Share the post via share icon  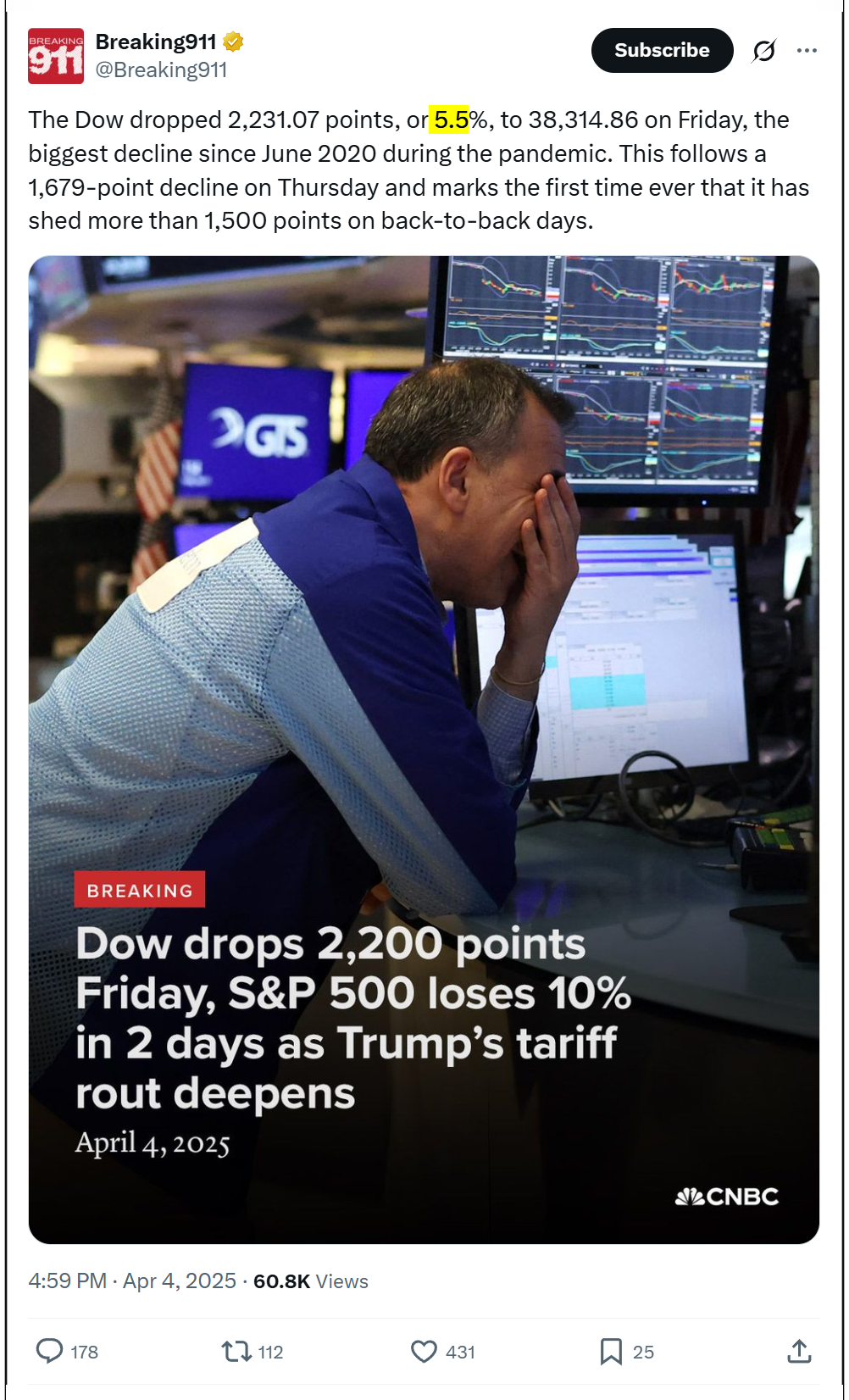799,1351
